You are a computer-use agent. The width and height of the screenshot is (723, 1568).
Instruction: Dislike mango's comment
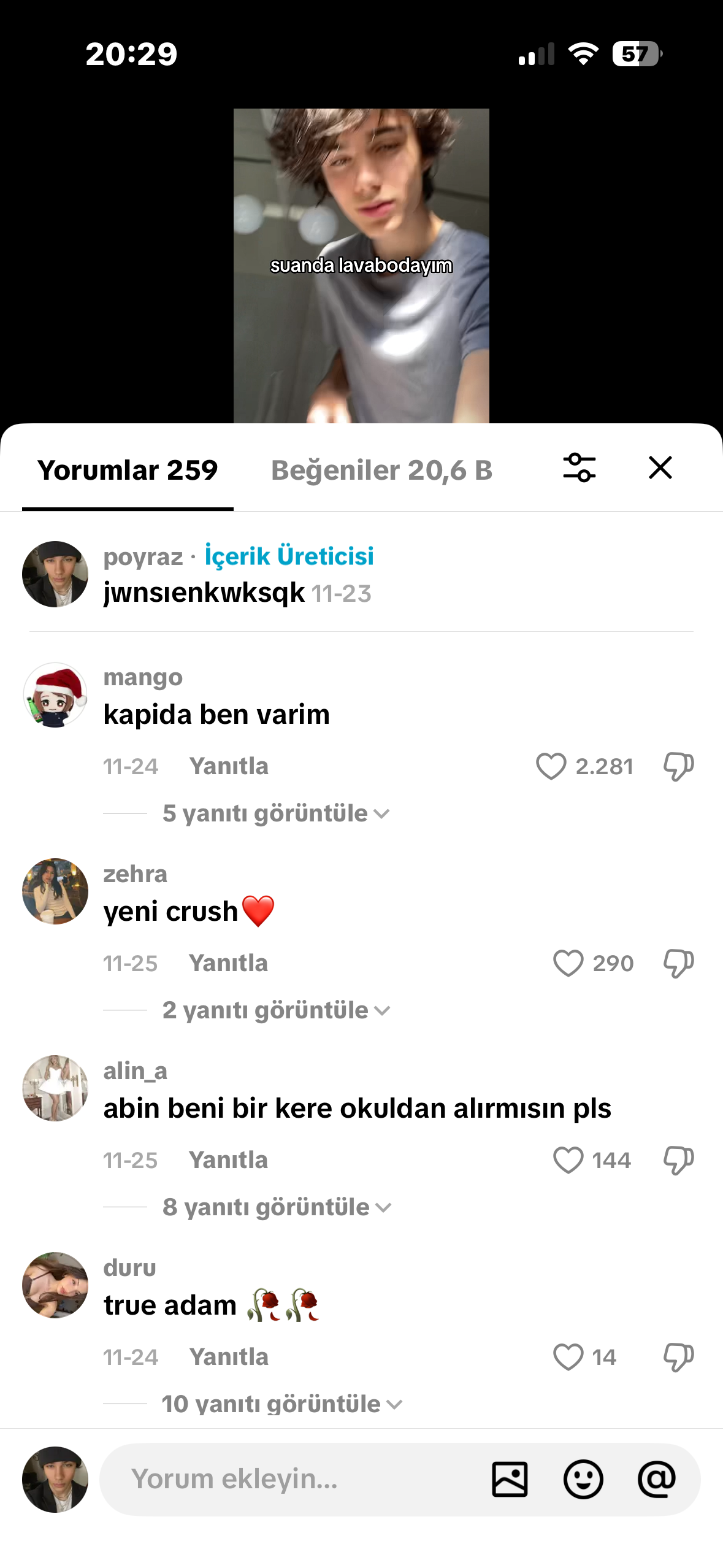point(678,767)
